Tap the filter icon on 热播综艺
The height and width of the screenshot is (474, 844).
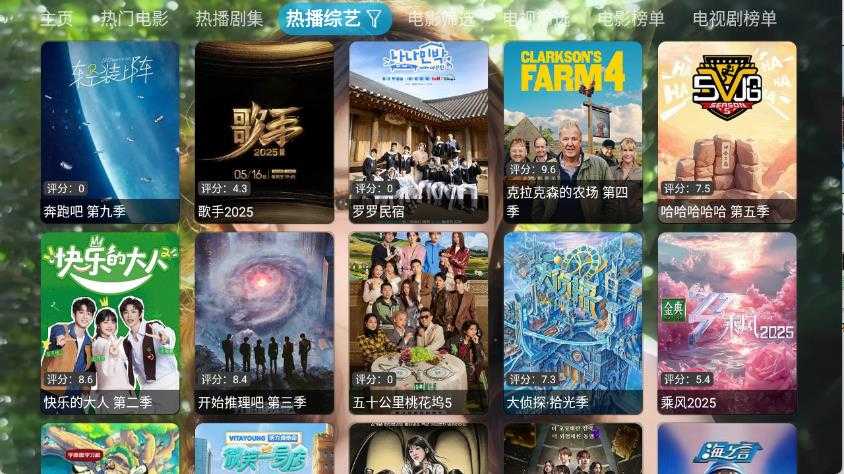374,18
